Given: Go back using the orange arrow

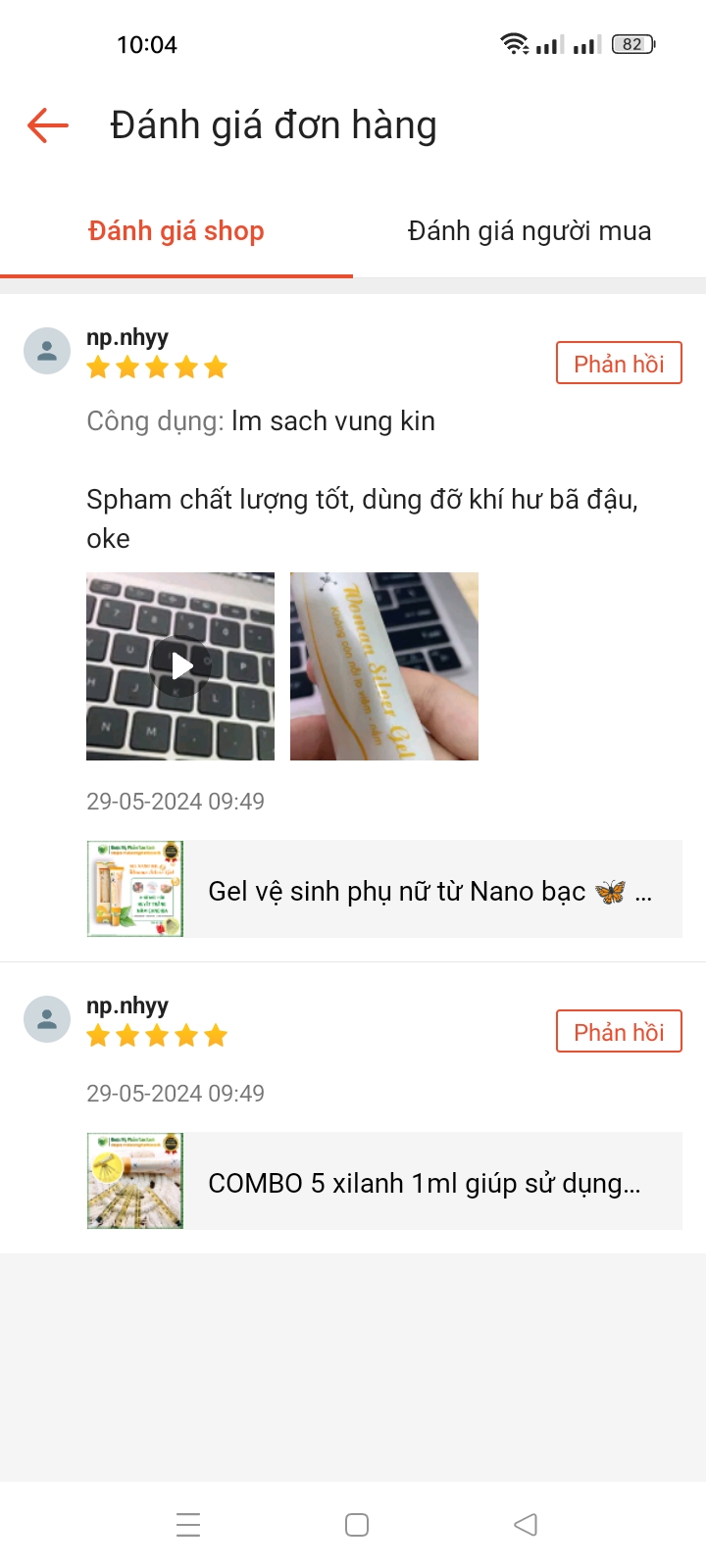Looking at the screenshot, I should click(x=48, y=125).
